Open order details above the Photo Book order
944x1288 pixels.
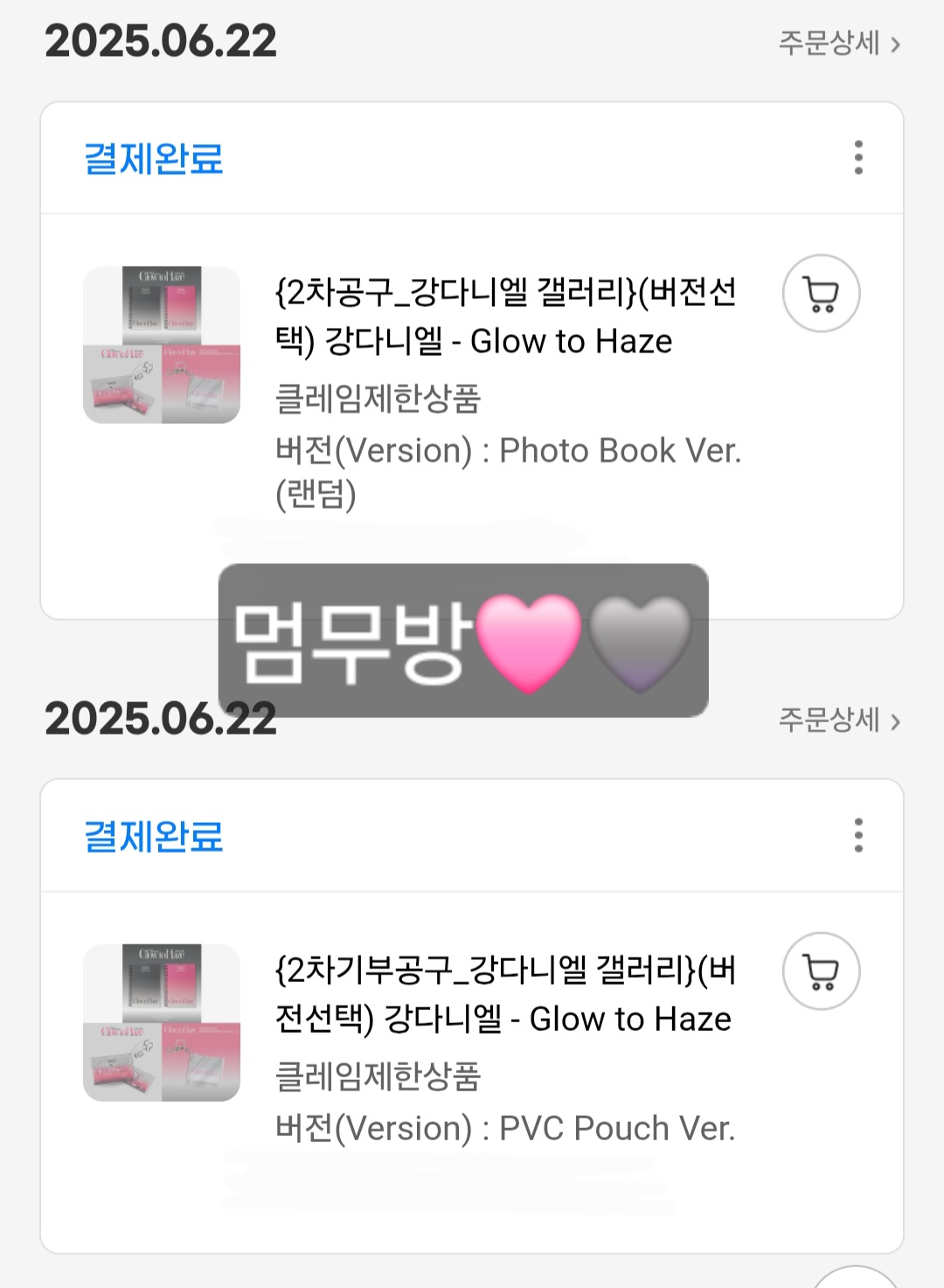click(x=838, y=43)
